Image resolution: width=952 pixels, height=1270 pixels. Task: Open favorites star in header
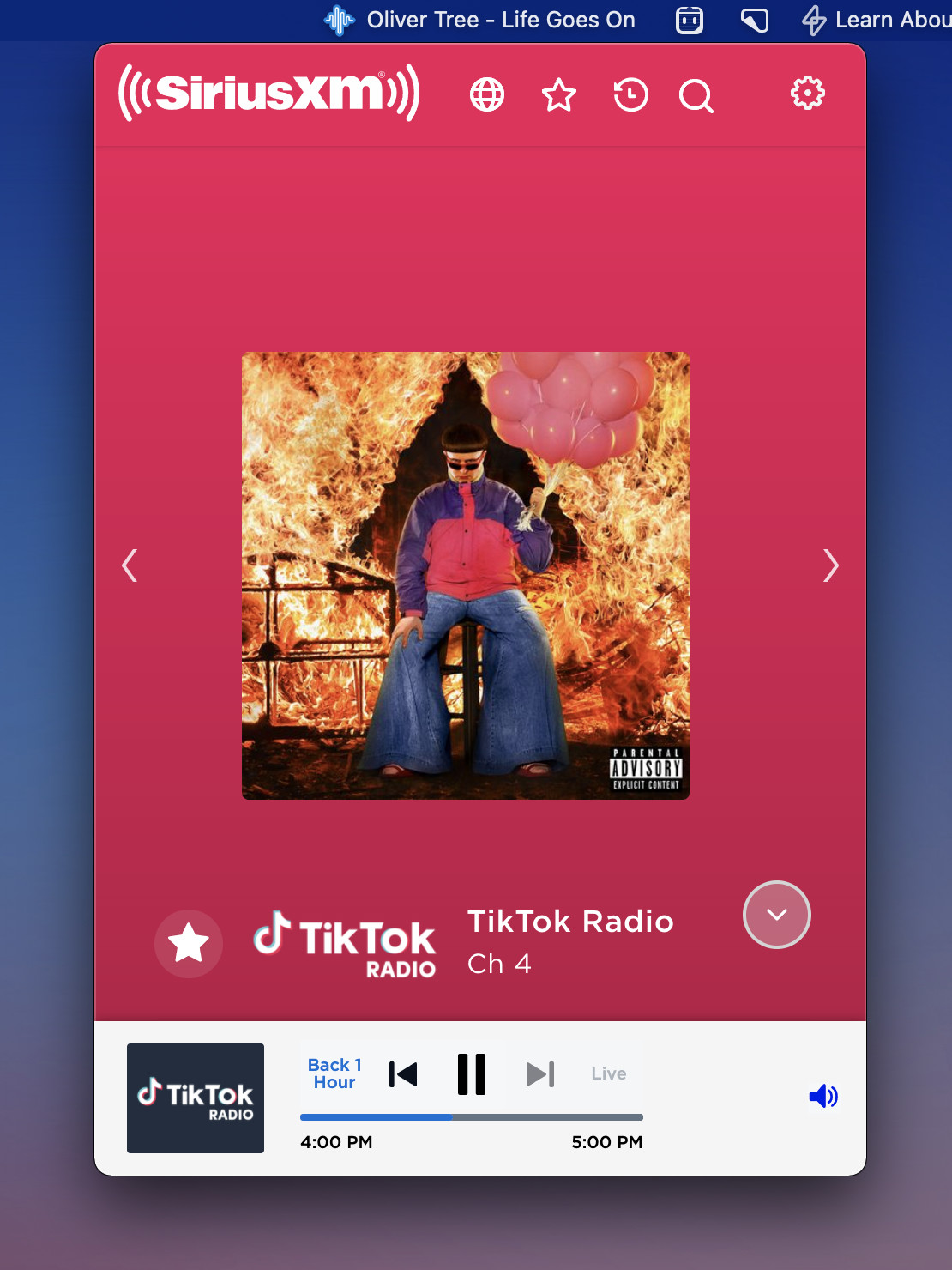point(559,94)
